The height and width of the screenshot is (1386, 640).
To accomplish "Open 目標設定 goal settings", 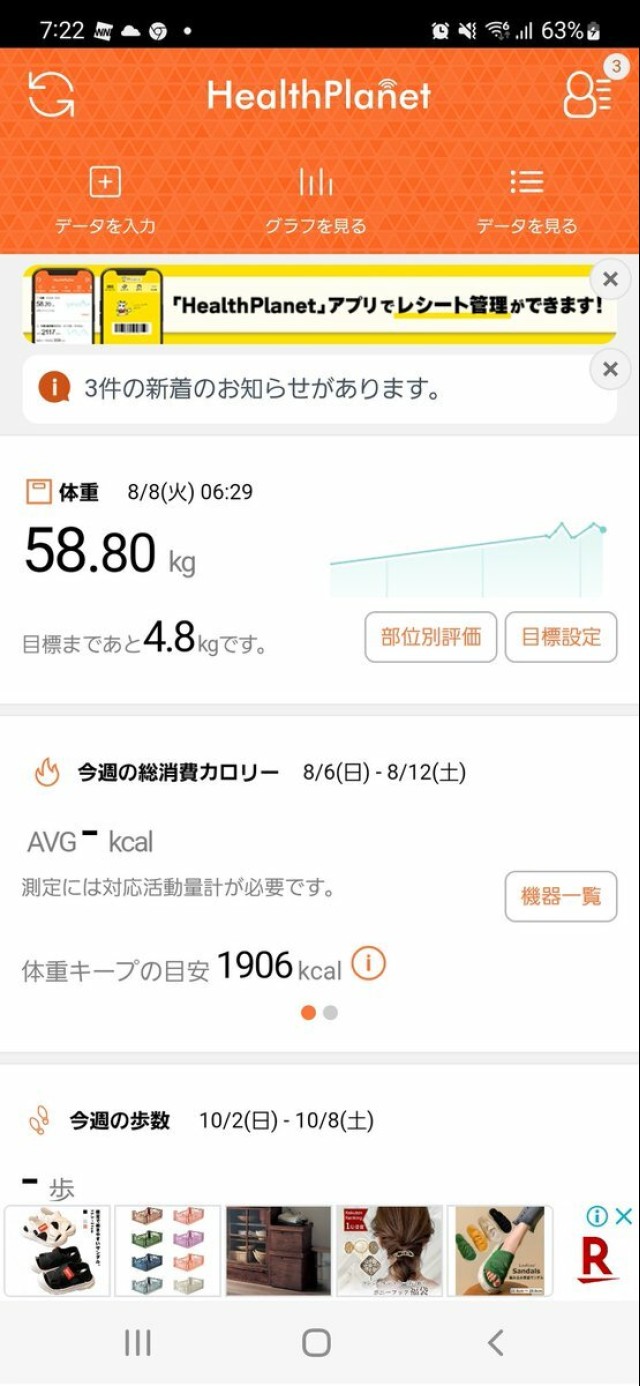I will 561,637.
